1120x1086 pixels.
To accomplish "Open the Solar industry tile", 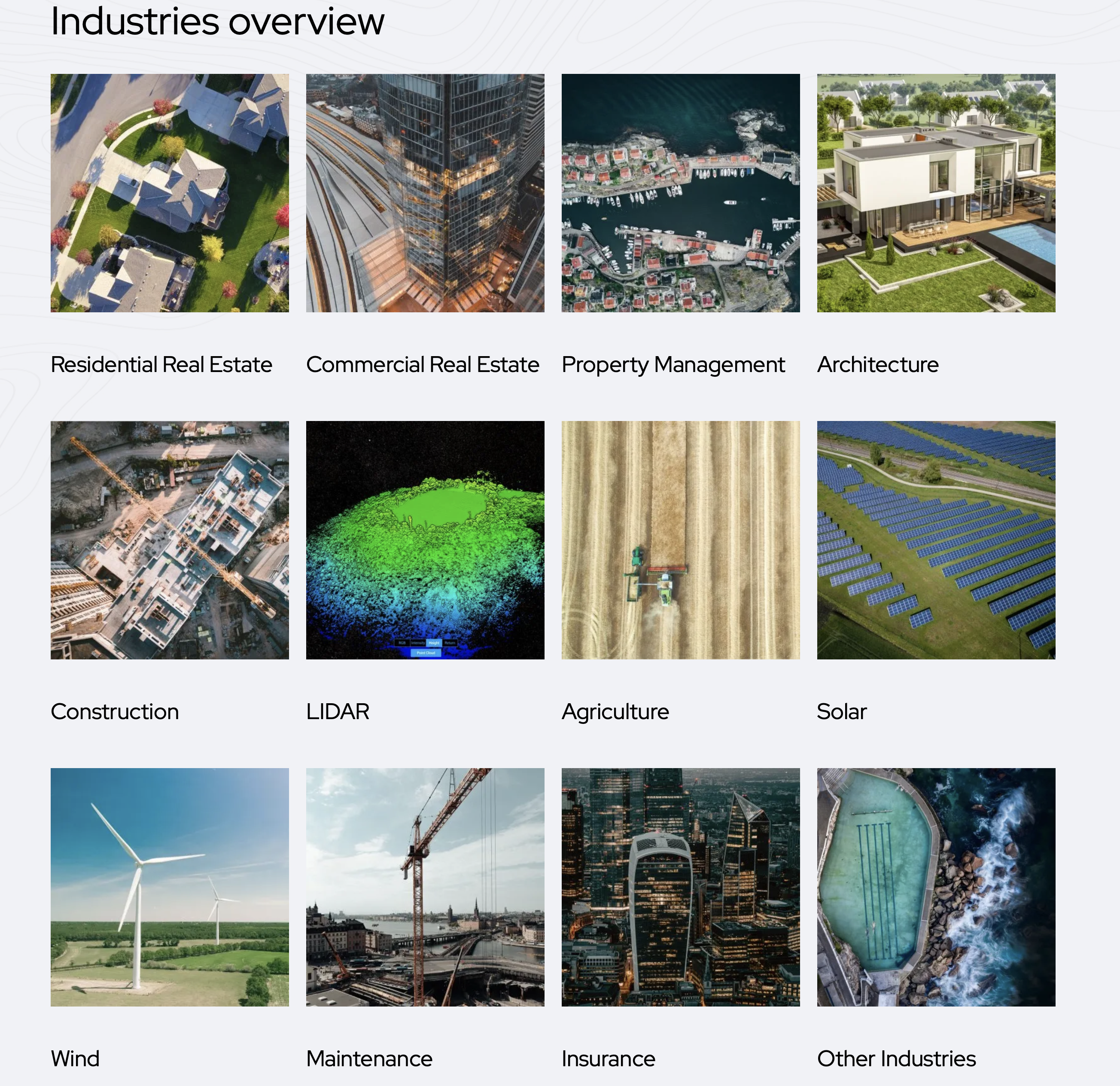I will 936,540.
